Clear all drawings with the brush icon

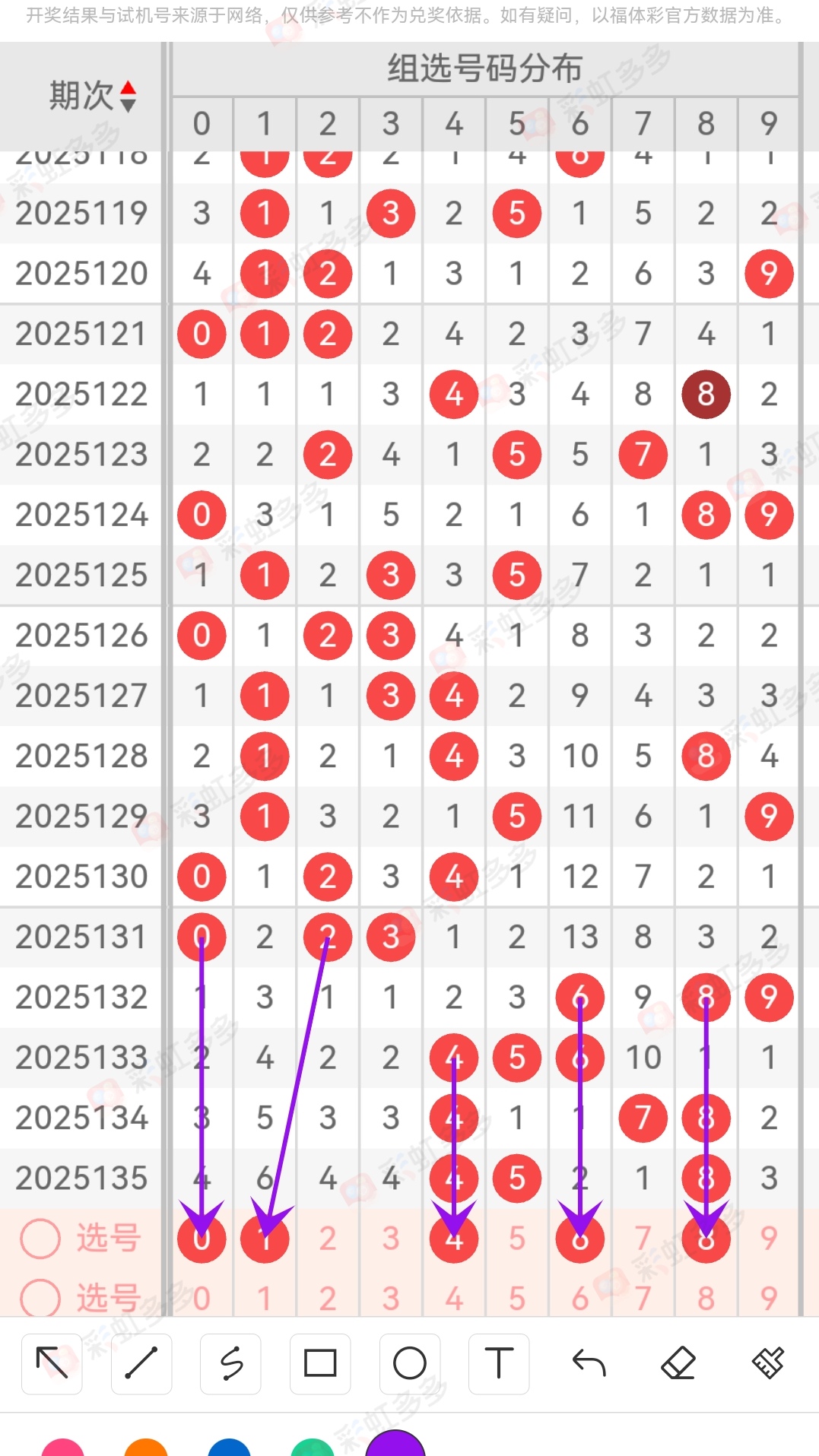(x=768, y=1363)
